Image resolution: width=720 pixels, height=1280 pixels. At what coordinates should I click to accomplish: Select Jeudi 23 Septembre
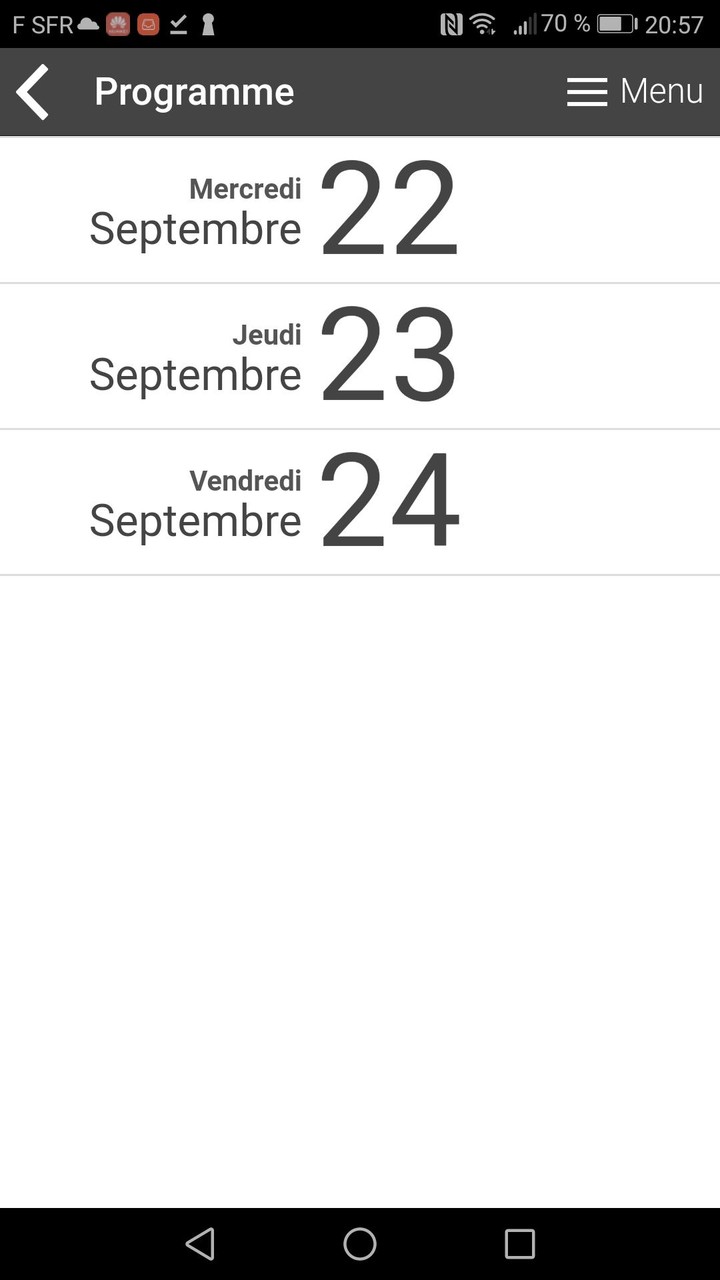(360, 356)
